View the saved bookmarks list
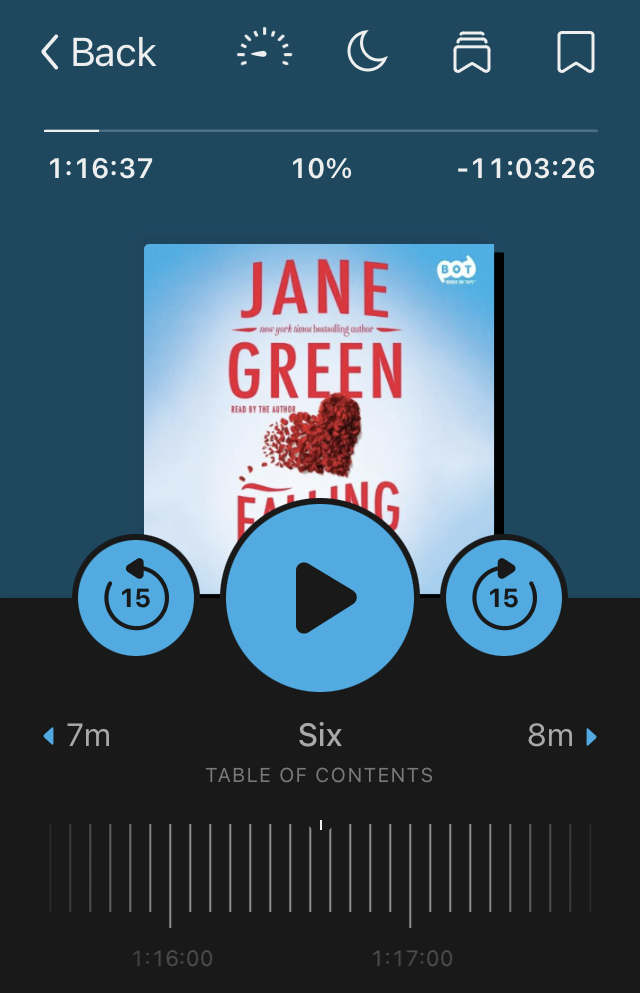Image resolution: width=640 pixels, height=993 pixels. tap(472, 52)
